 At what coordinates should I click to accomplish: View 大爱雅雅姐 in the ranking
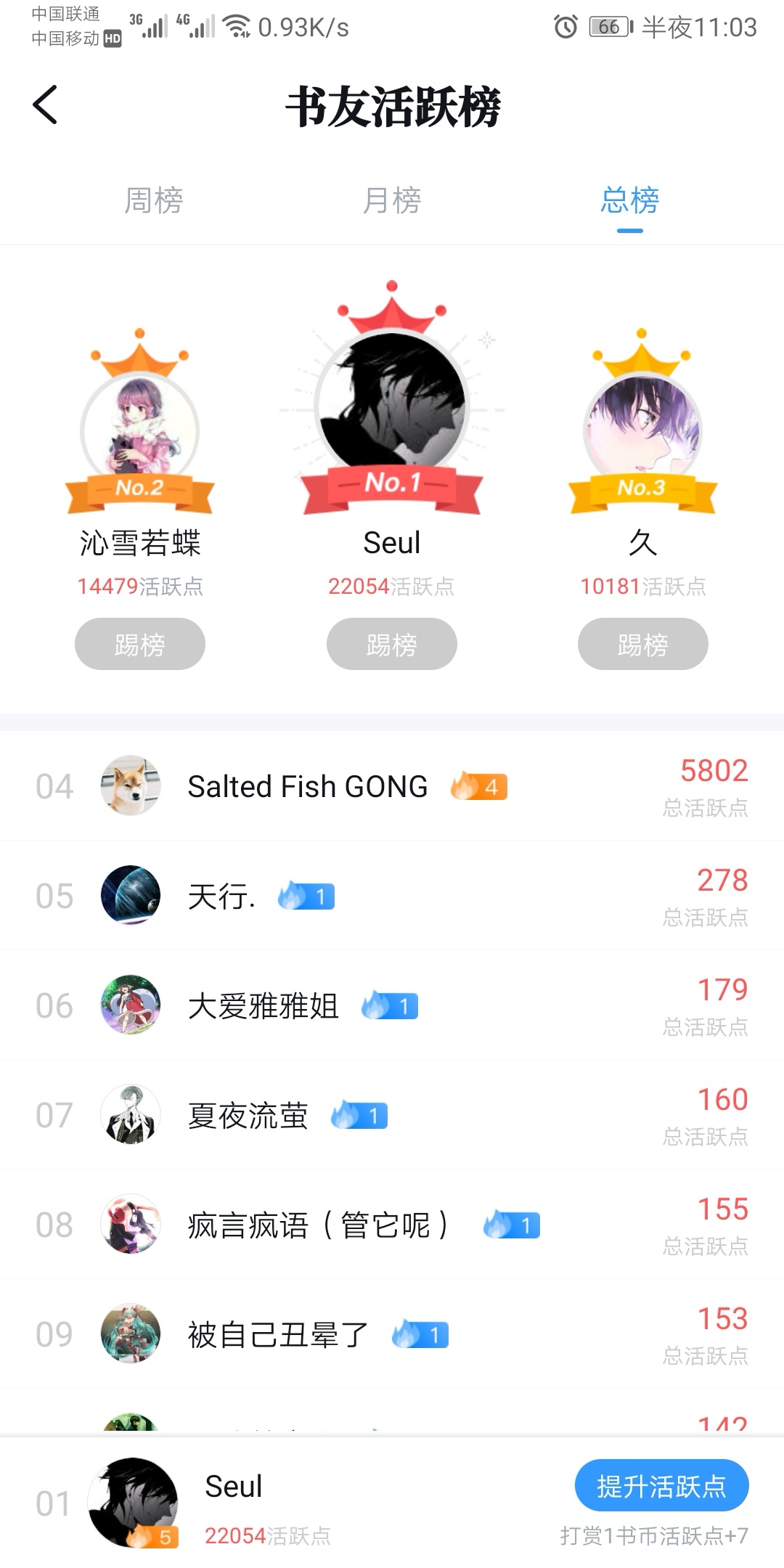click(392, 1005)
